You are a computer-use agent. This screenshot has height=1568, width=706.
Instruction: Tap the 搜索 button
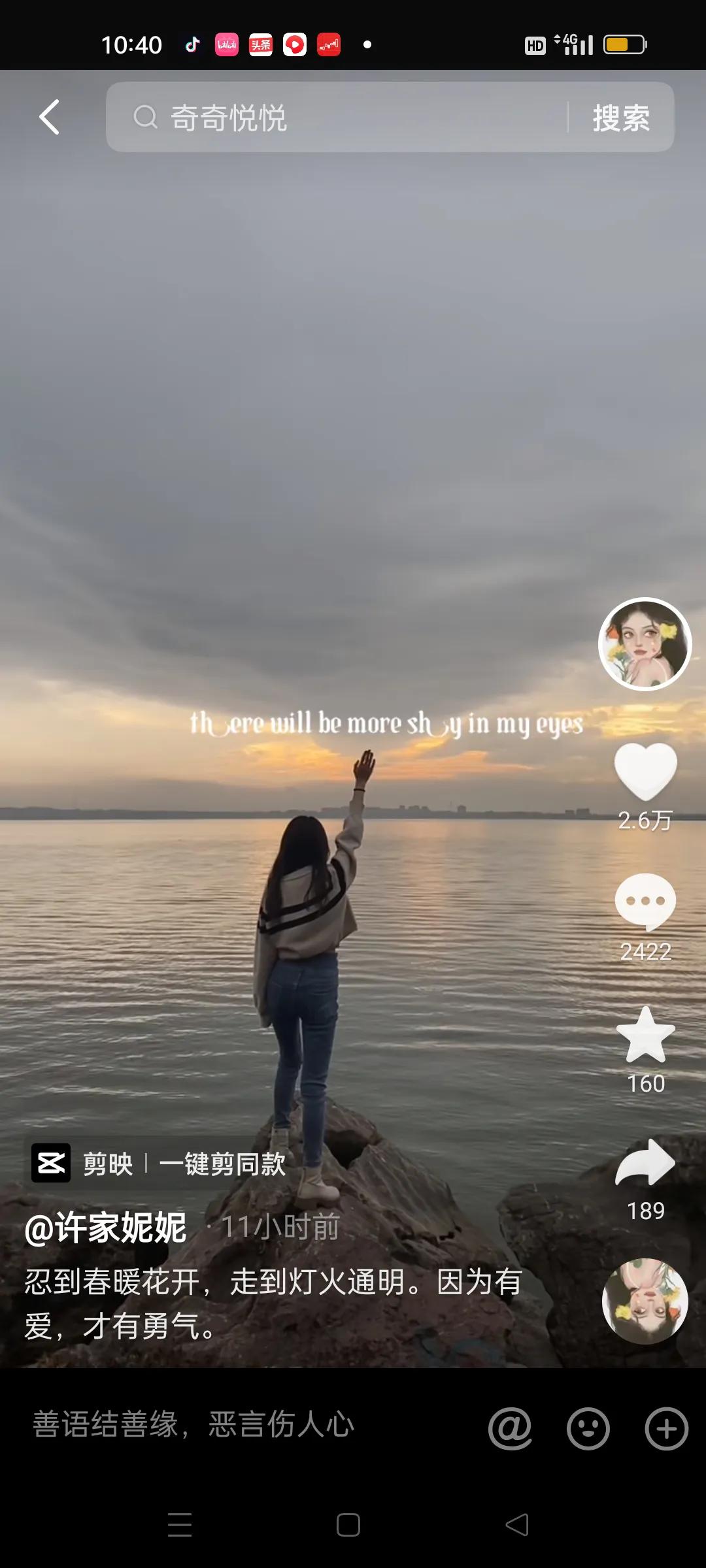click(621, 118)
